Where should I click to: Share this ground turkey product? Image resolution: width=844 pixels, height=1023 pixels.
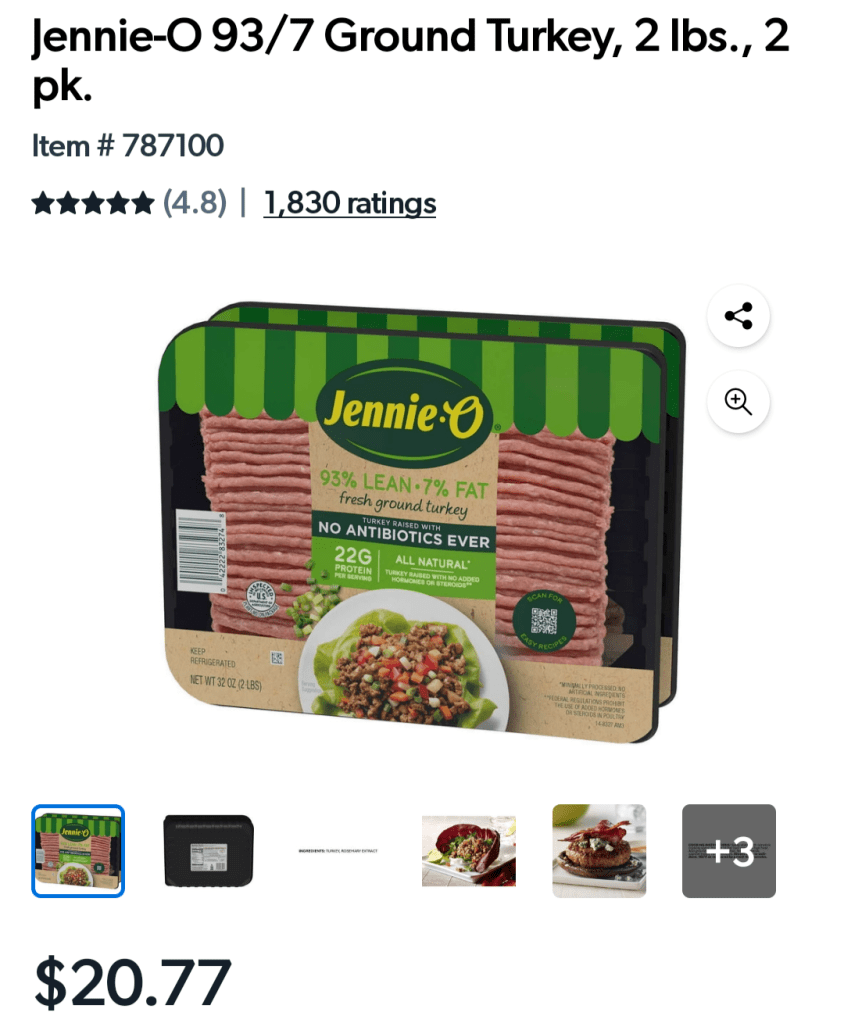(x=738, y=317)
